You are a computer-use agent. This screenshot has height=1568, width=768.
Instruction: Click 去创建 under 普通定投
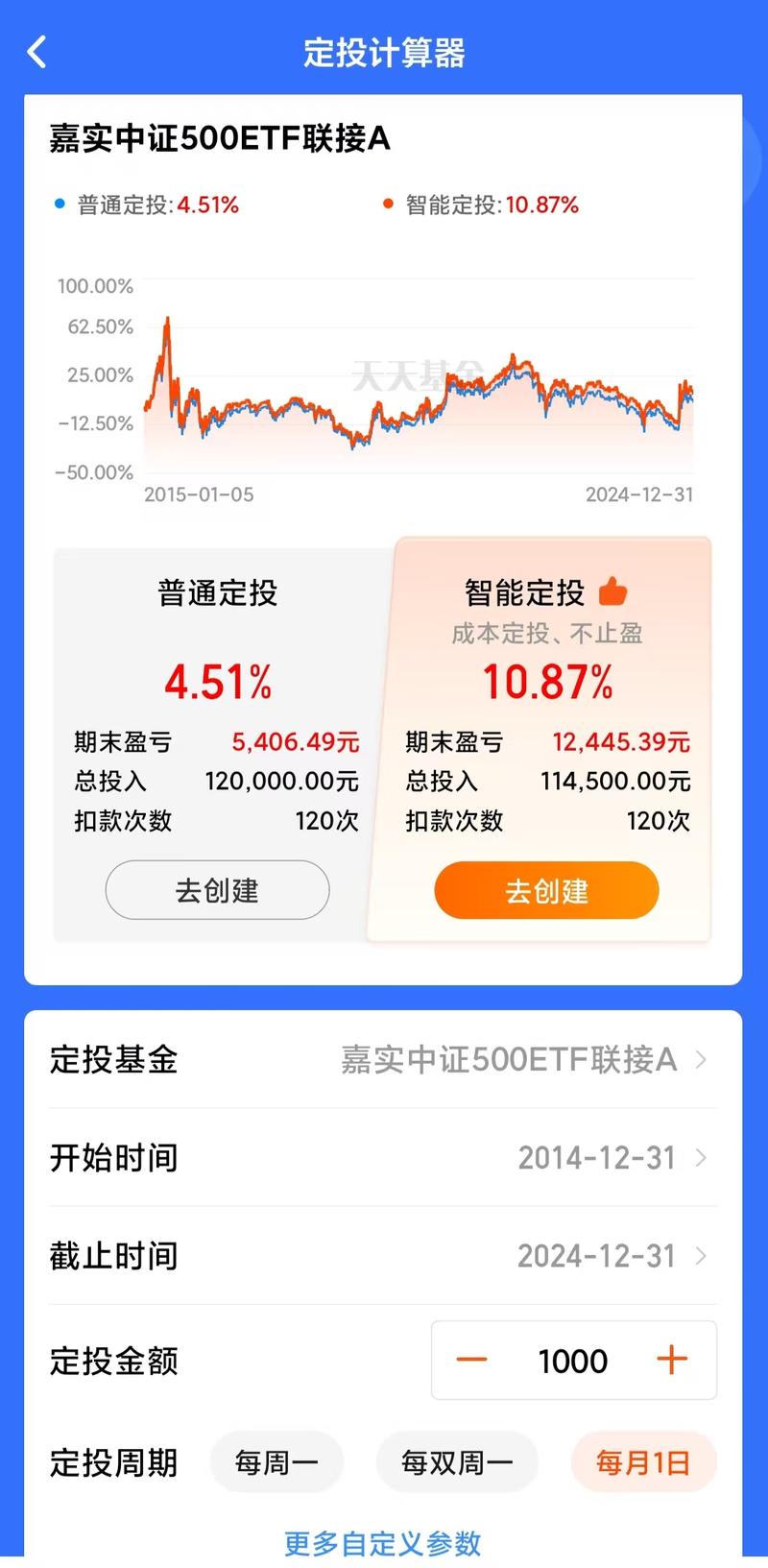(216, 890)
